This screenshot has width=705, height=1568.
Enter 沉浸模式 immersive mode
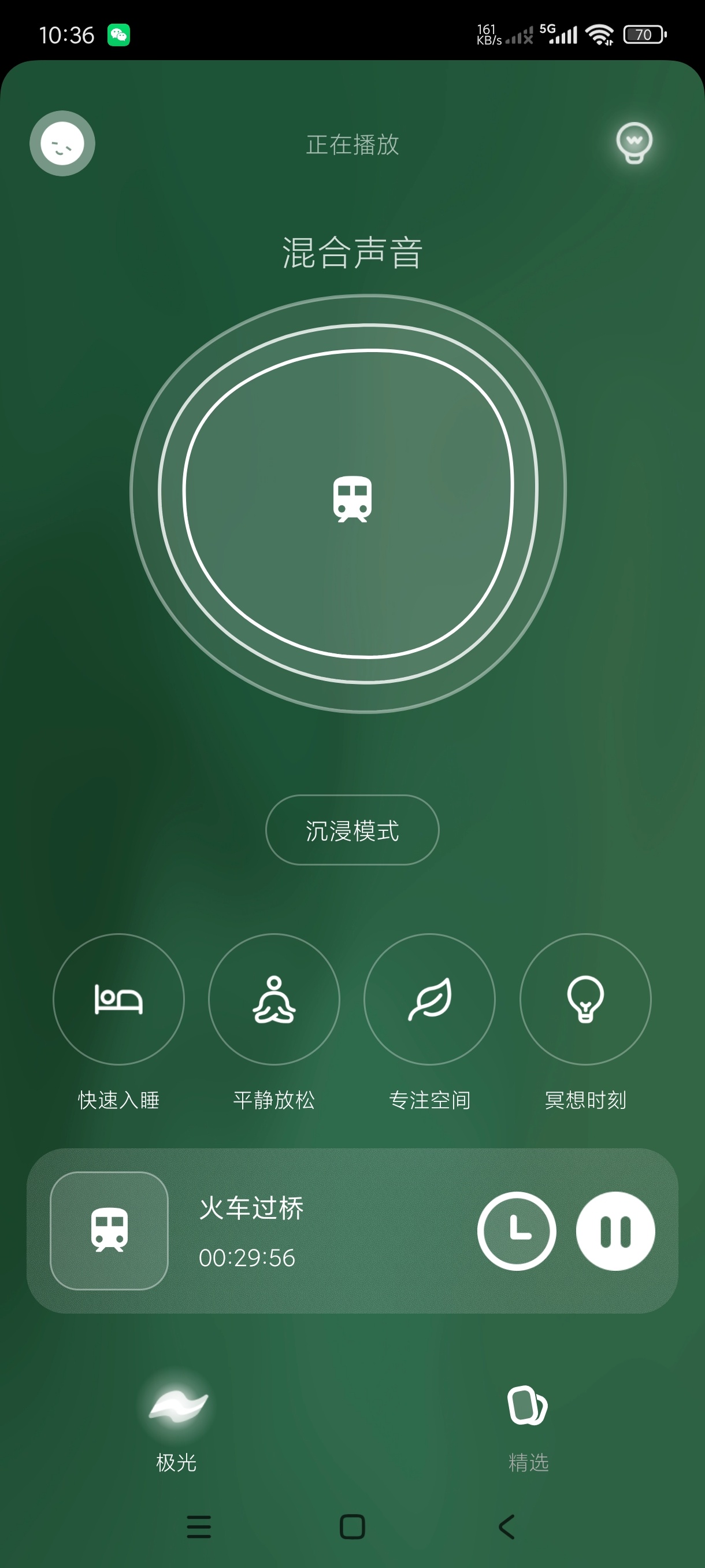[352, 830]
